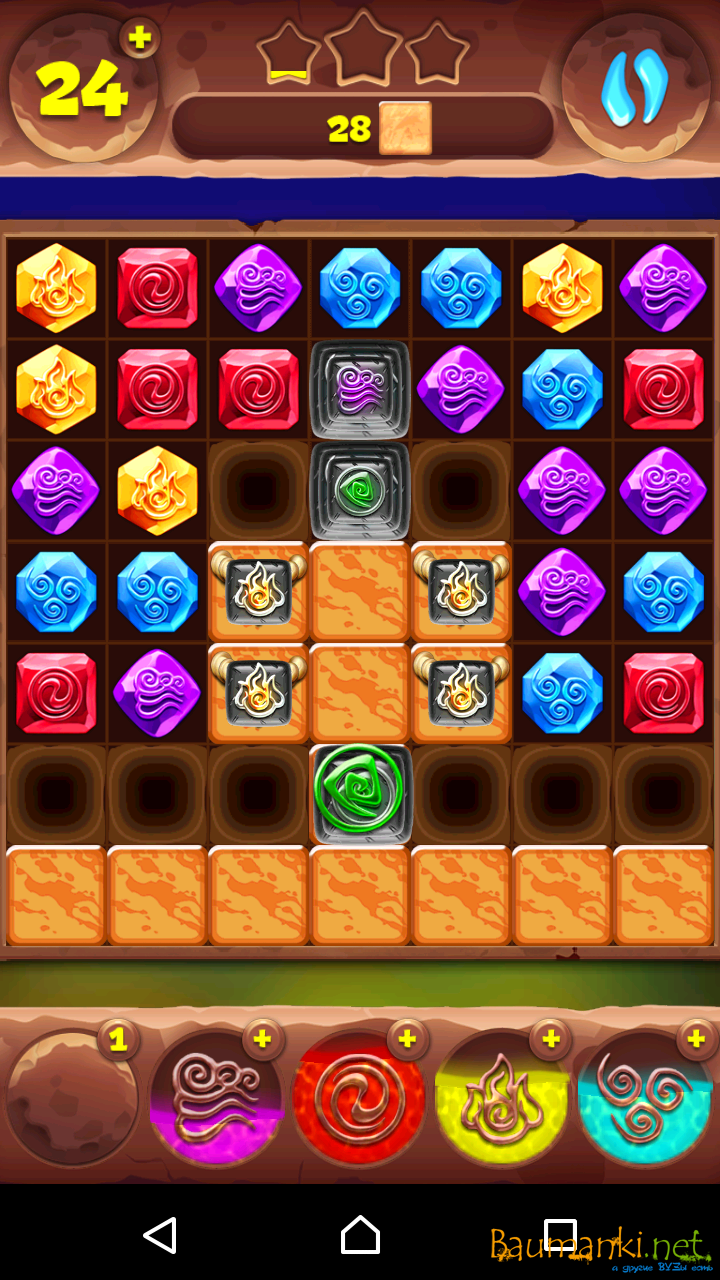Use the empty stone booster with count 1
Viewport: 720px width, 1280px height.
coord(70,1100)
